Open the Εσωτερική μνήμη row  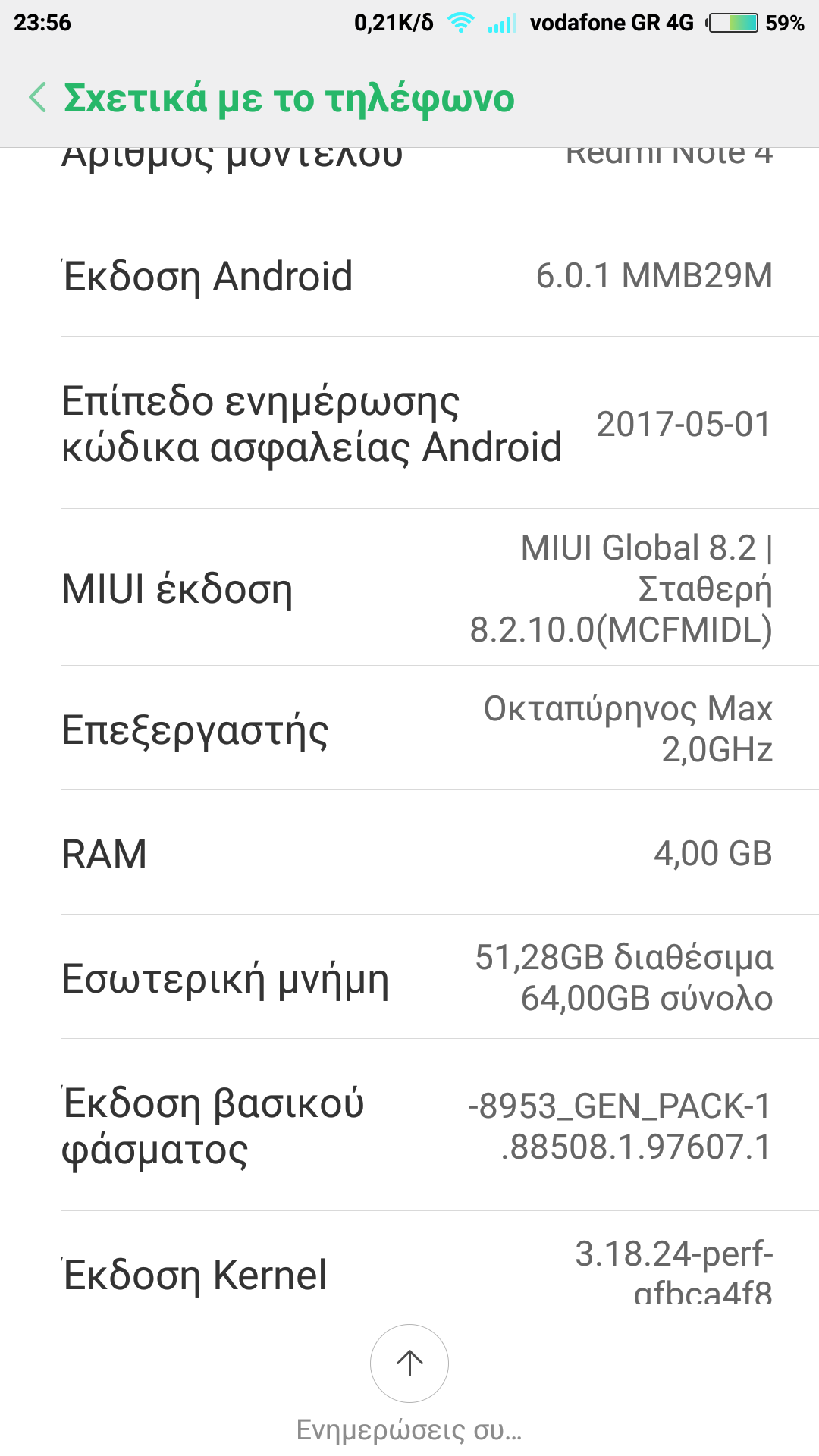coord(409,977)
